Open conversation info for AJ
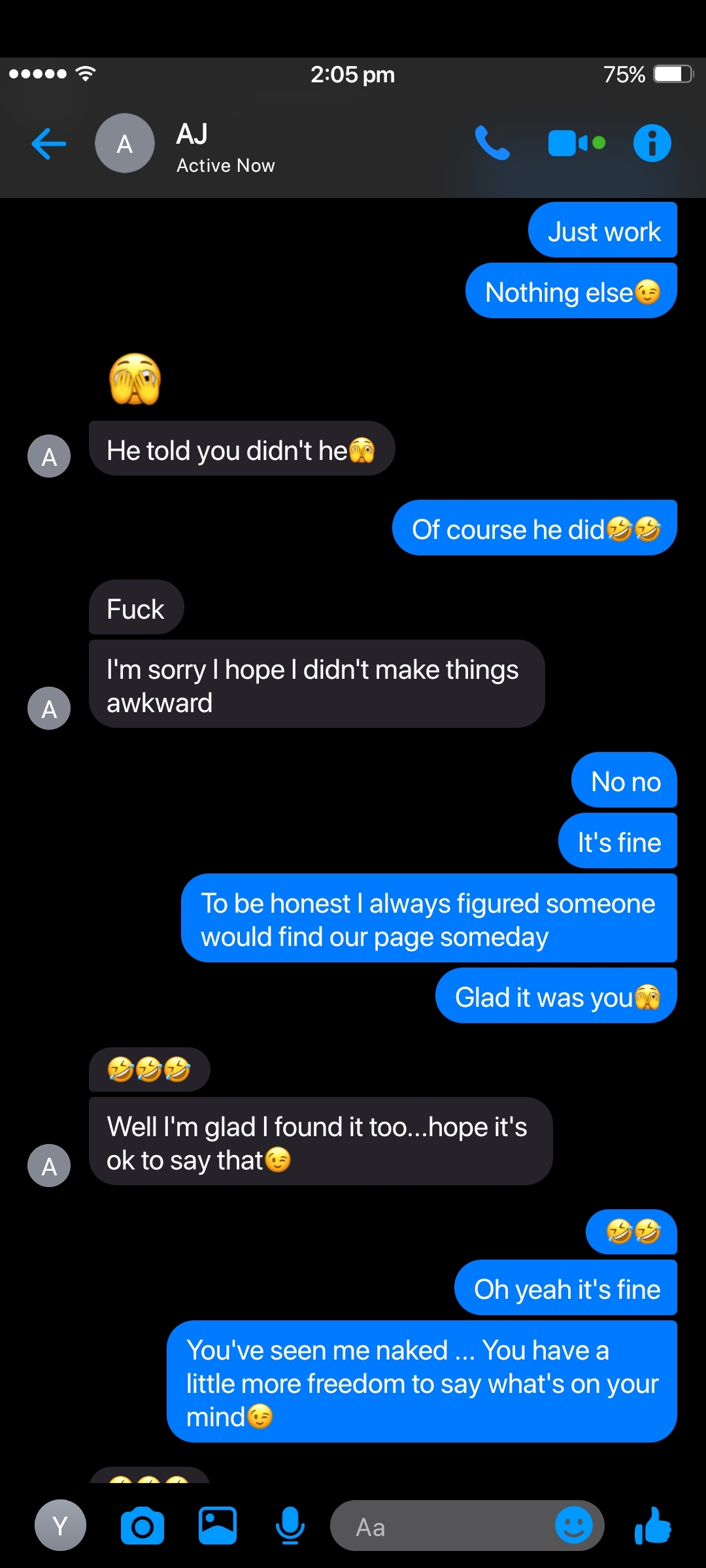The width and height of the screenshot is (706, 1568). (652, 143)
